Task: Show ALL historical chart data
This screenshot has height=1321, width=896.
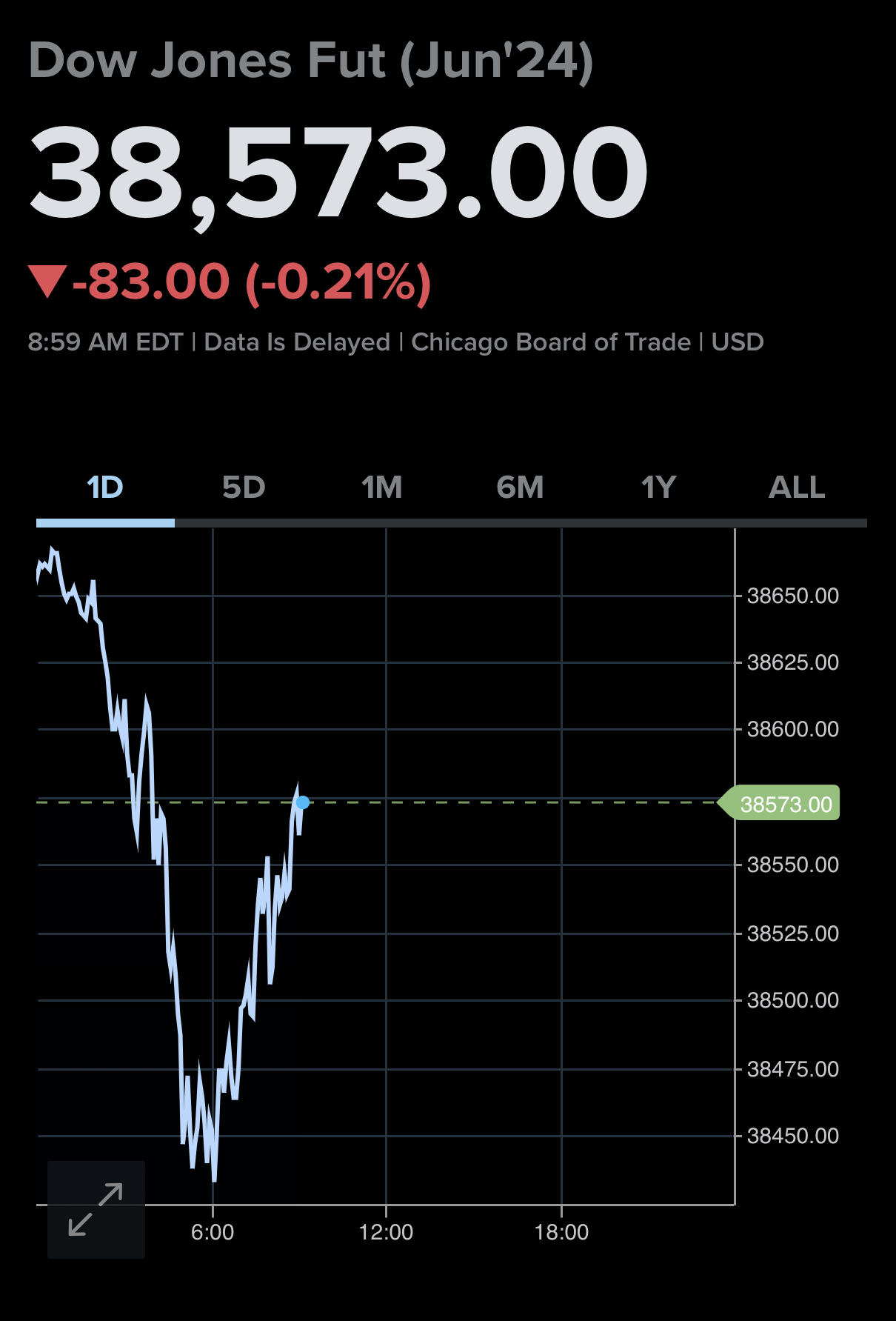Action: [798, 488]
